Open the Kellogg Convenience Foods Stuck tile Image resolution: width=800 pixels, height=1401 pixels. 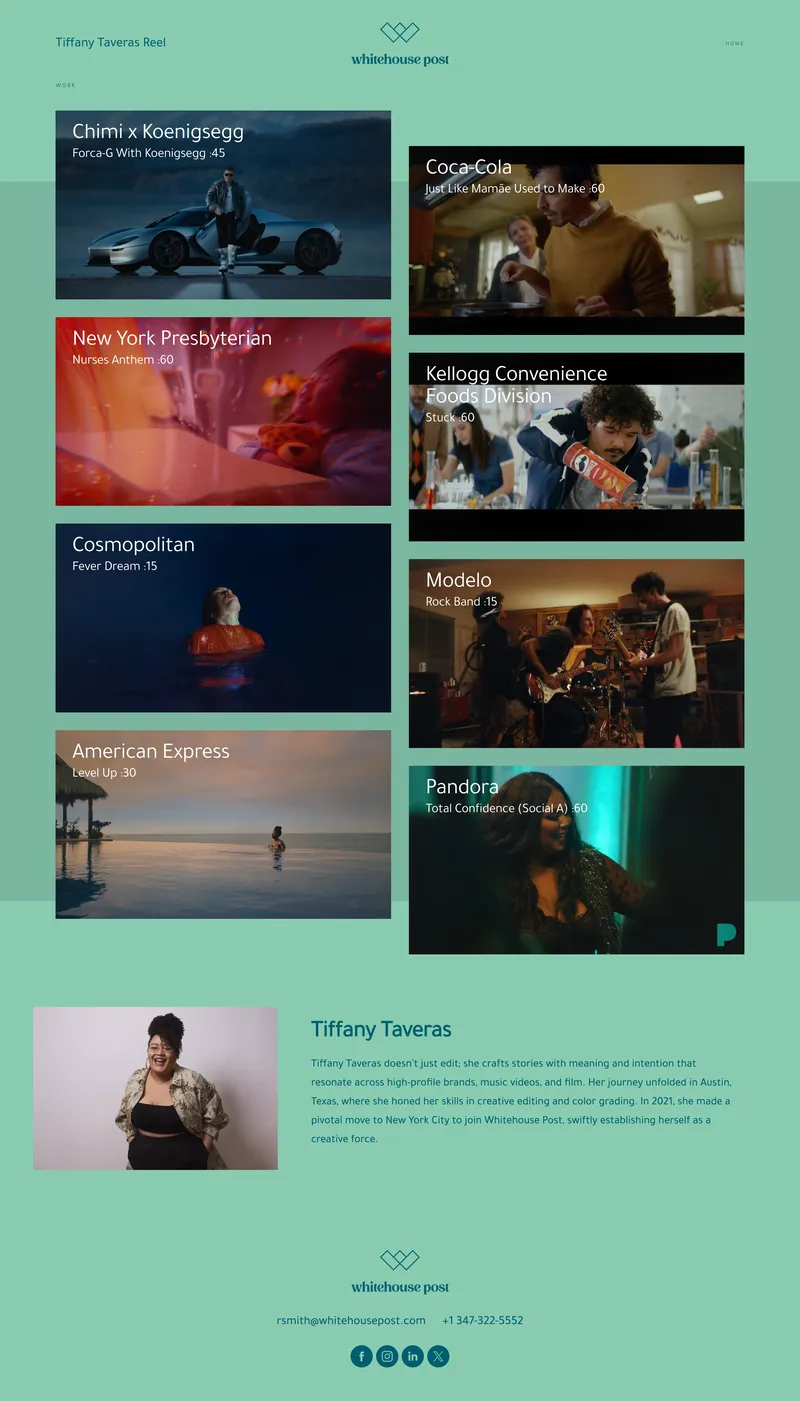pos(576,447)
